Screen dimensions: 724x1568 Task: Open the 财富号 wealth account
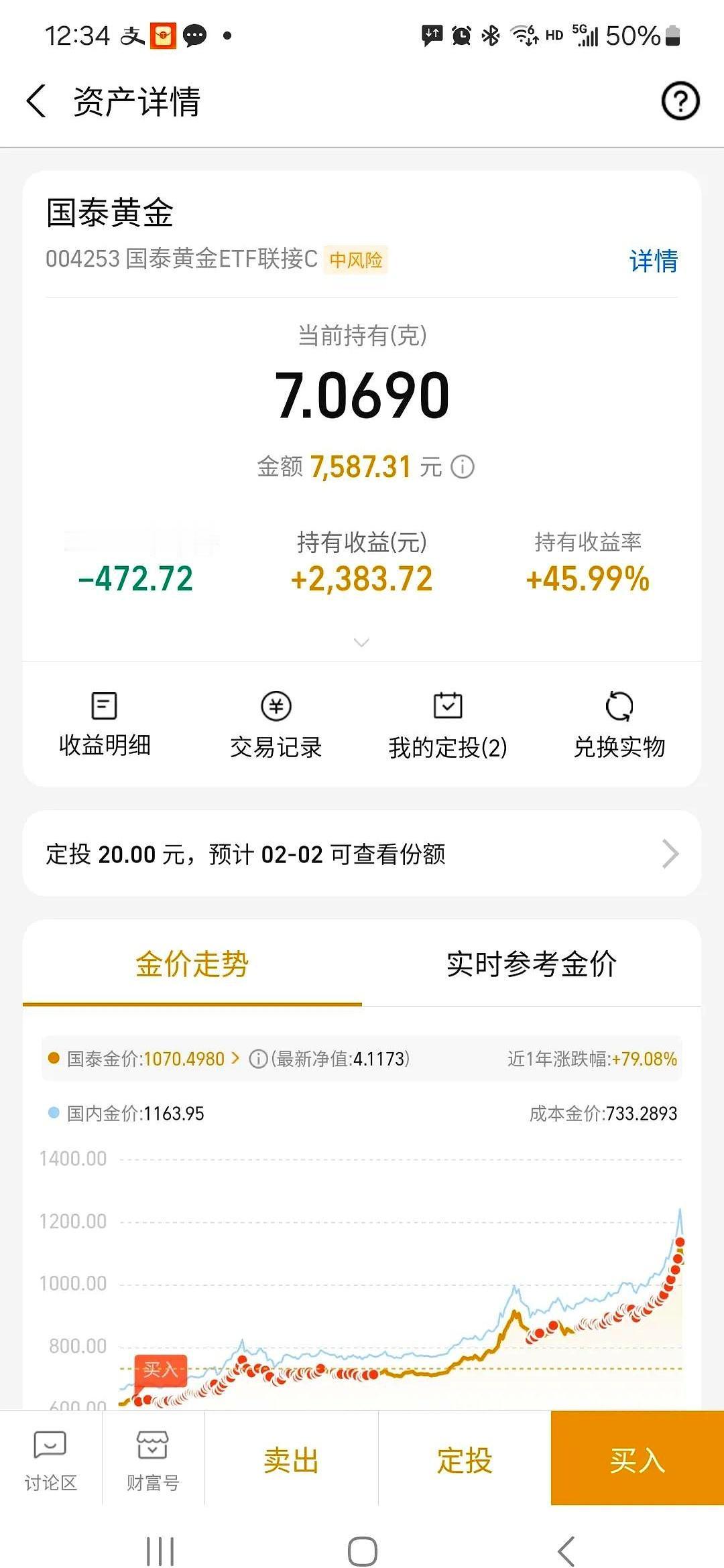(153, 1461)
